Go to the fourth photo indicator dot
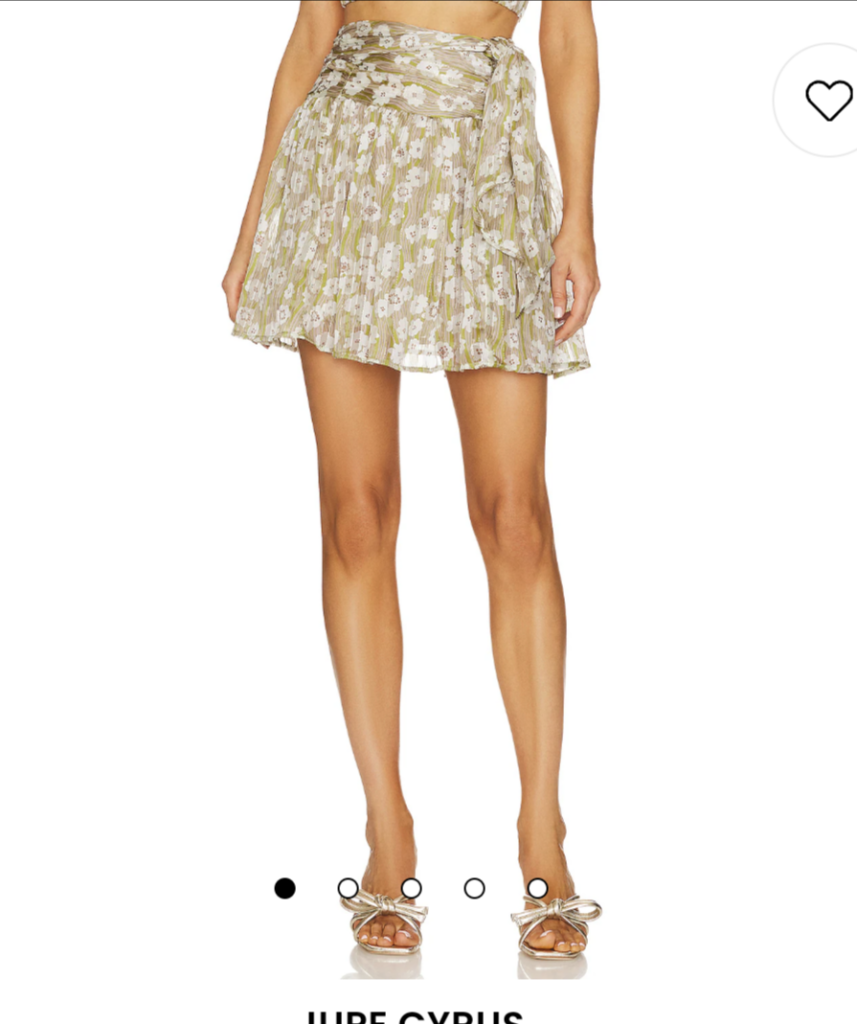The width and height of the screenshot is (857, 1024). point(474,888)
